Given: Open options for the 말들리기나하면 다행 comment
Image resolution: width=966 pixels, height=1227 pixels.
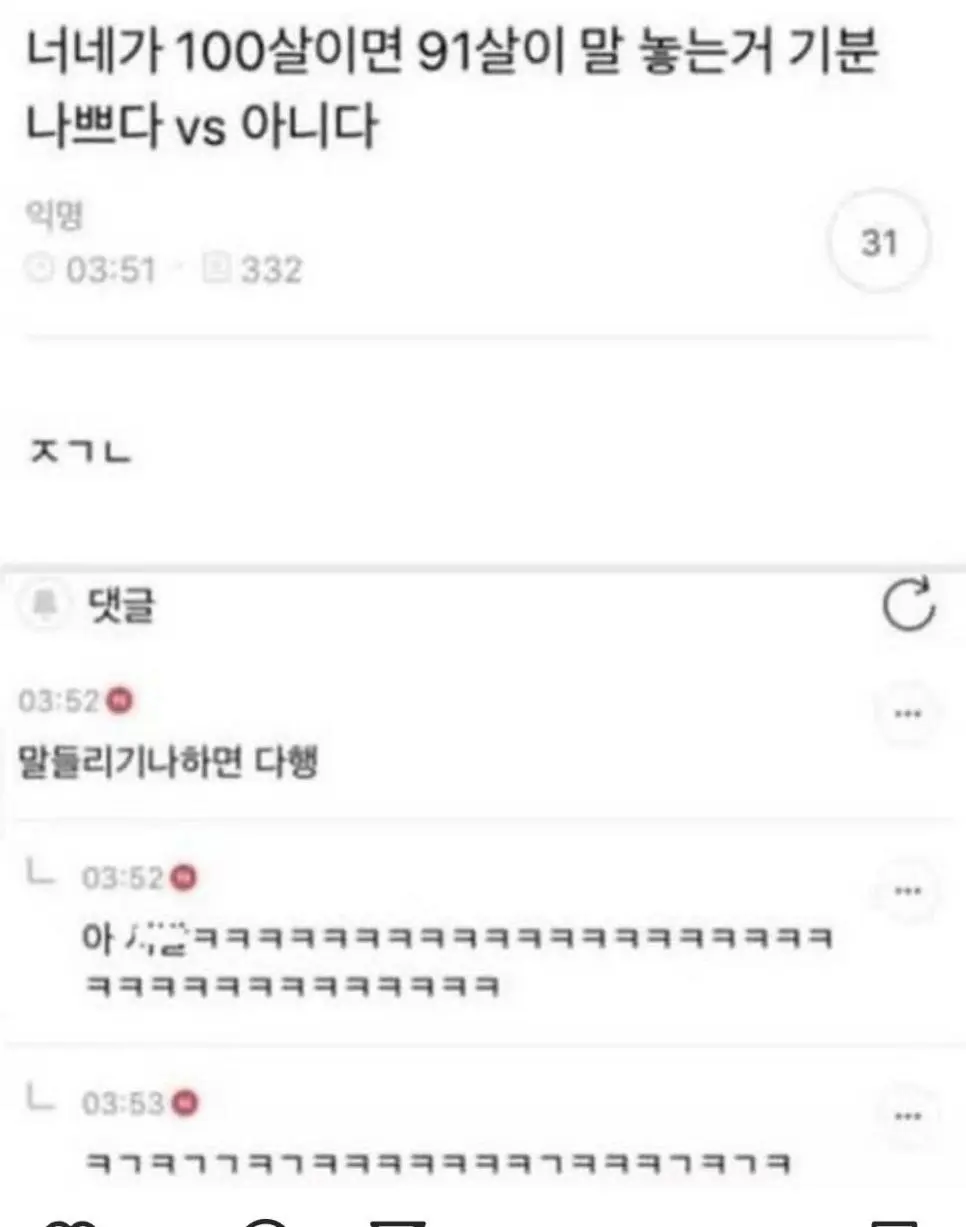Looking at the screenshot, I should click(x=907, y=714).
